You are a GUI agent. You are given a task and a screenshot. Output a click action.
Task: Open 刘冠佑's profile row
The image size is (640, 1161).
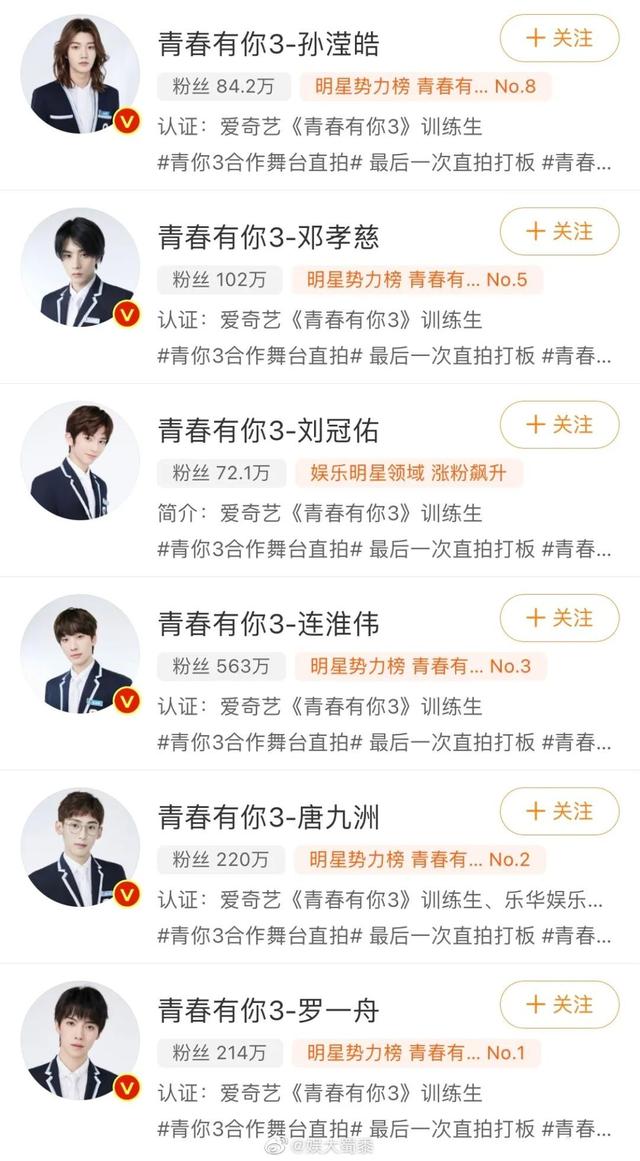[x=268, y=431]
